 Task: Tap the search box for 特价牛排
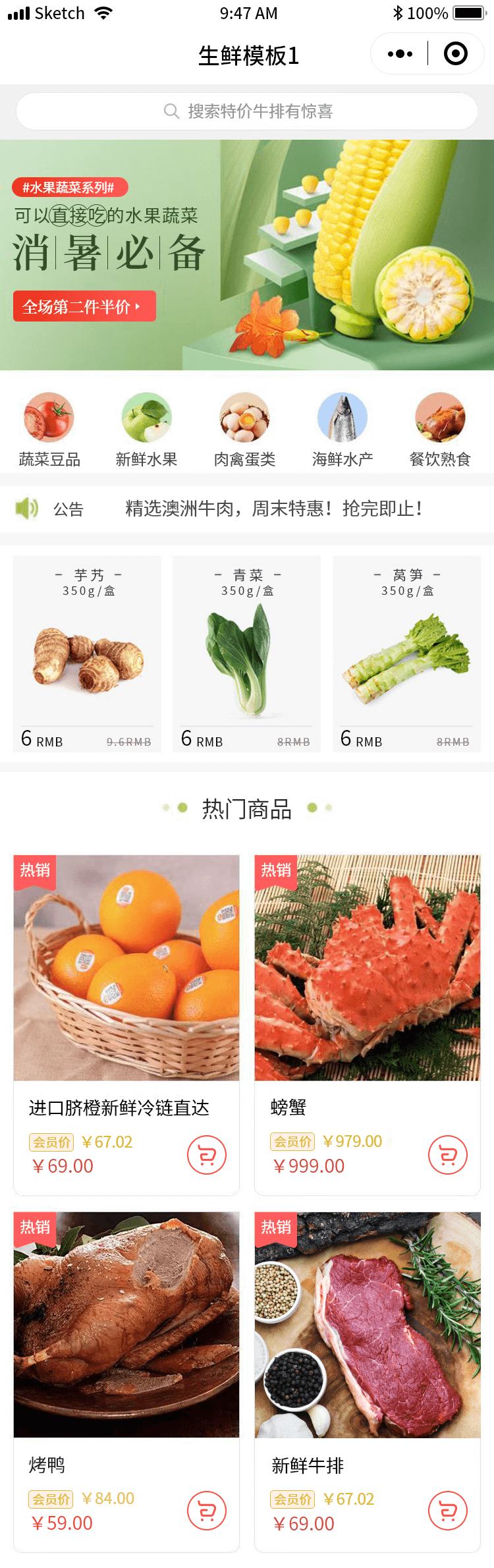pyautogui.click(x=247, y=111)
